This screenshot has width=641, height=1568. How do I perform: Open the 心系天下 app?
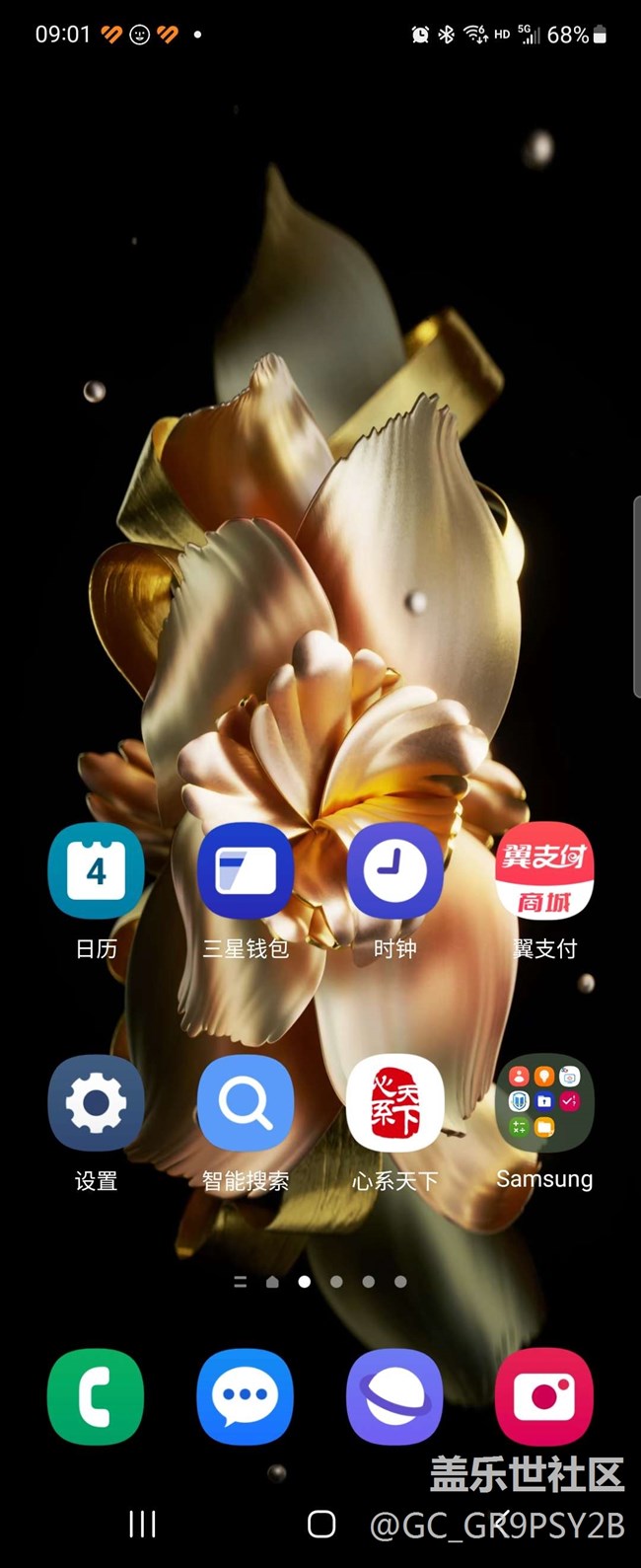[394, 1103]
